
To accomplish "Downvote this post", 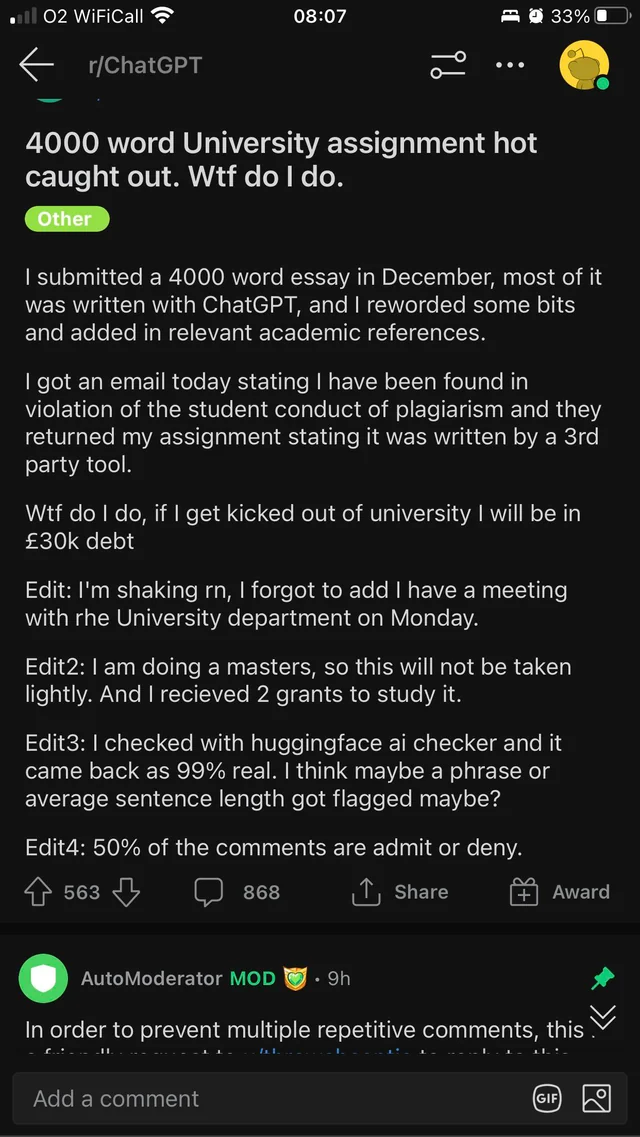I will click(127, 891).
